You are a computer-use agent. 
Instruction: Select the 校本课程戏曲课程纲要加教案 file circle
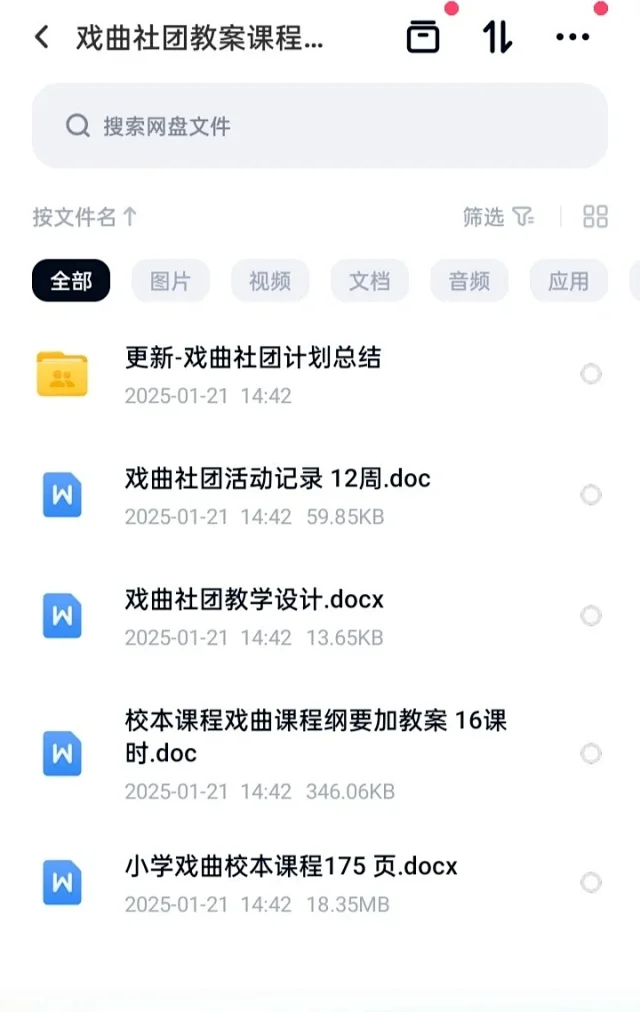591,753
